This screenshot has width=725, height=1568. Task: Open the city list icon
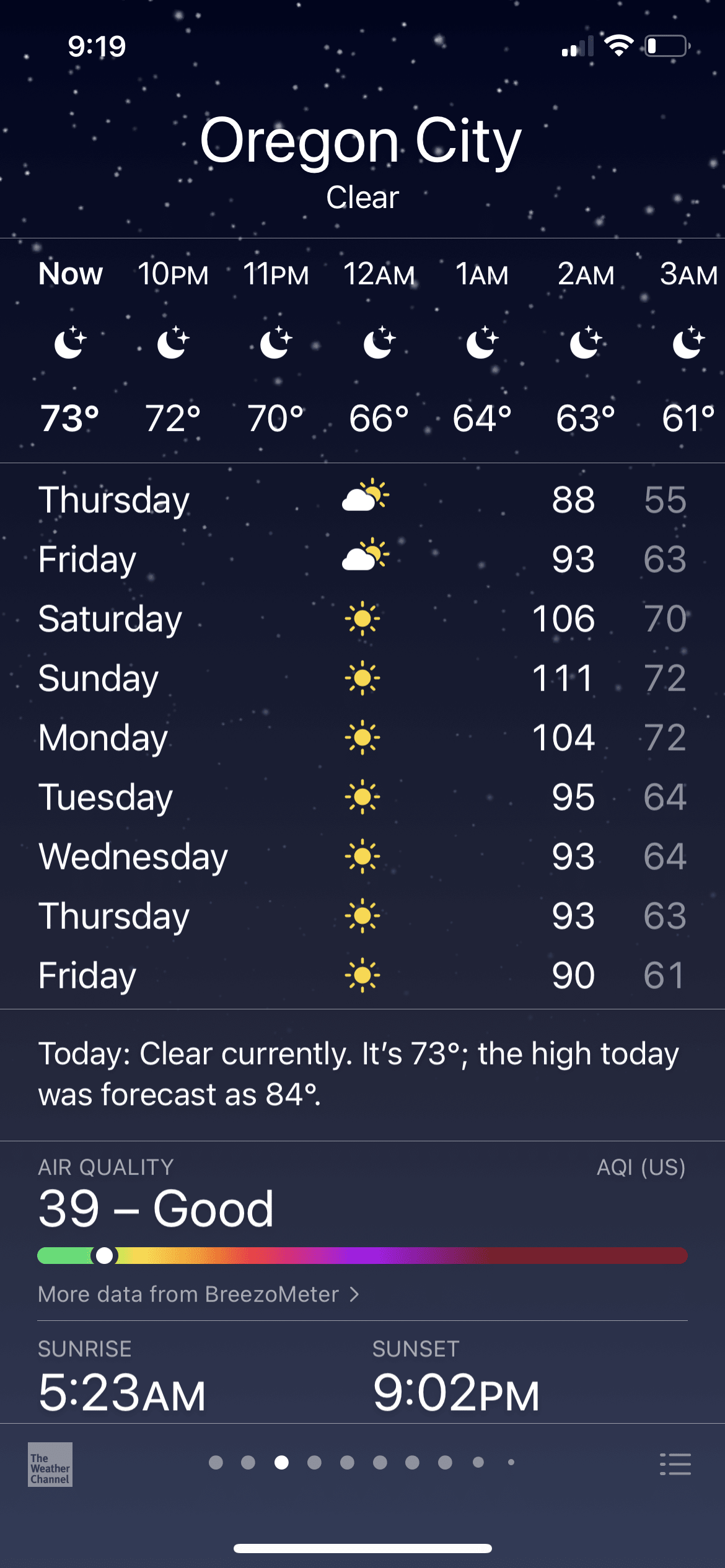675,1464
